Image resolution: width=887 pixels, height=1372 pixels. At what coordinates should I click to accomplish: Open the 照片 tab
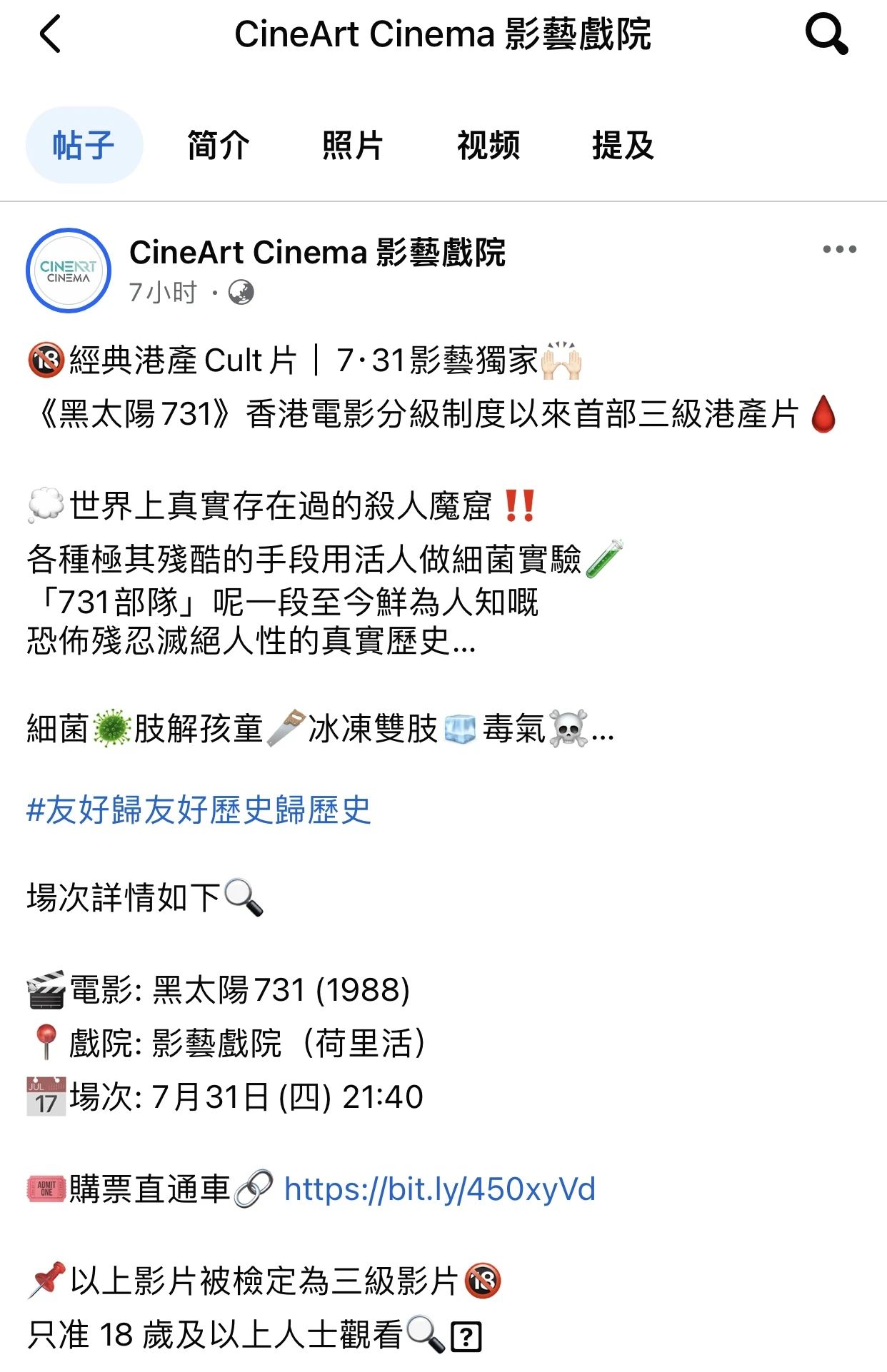point(353,146)
